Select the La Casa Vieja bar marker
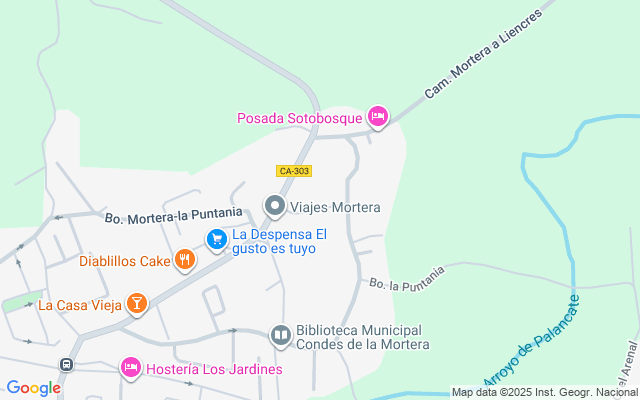The height and width of the screenshot is (400, 640). tap(137, 304)
